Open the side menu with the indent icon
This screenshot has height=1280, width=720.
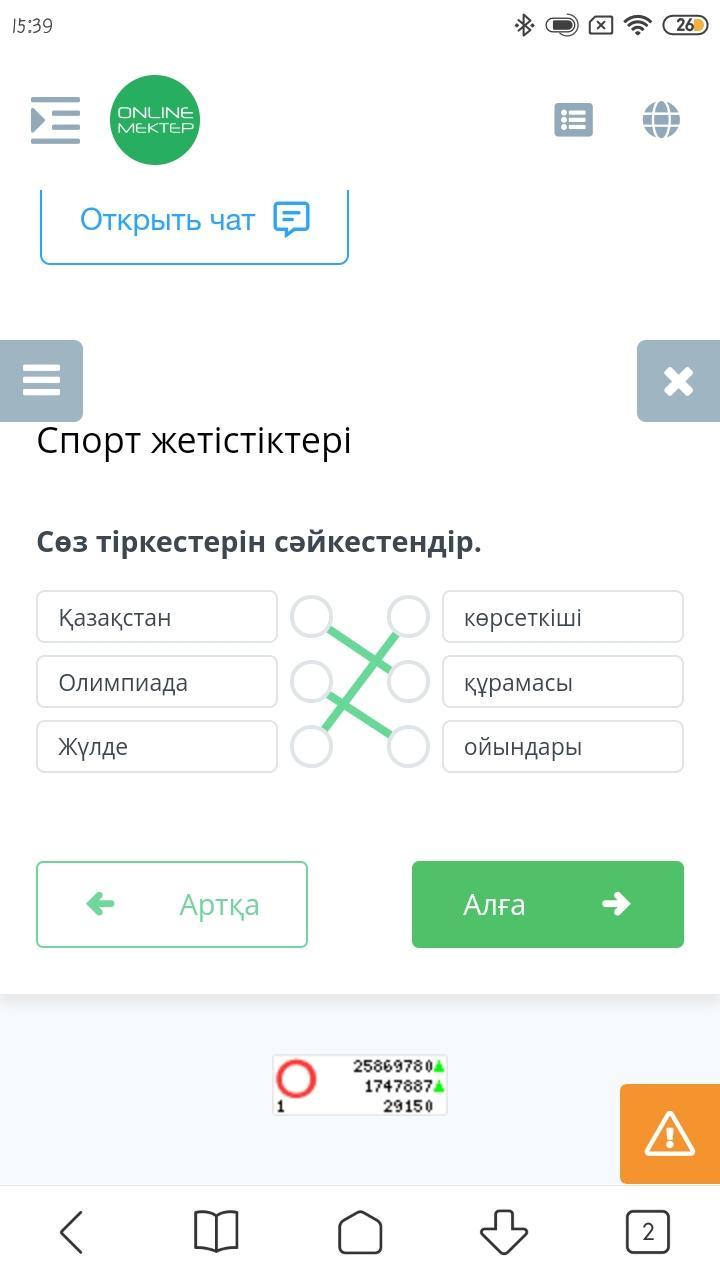[x=55, y=120]
